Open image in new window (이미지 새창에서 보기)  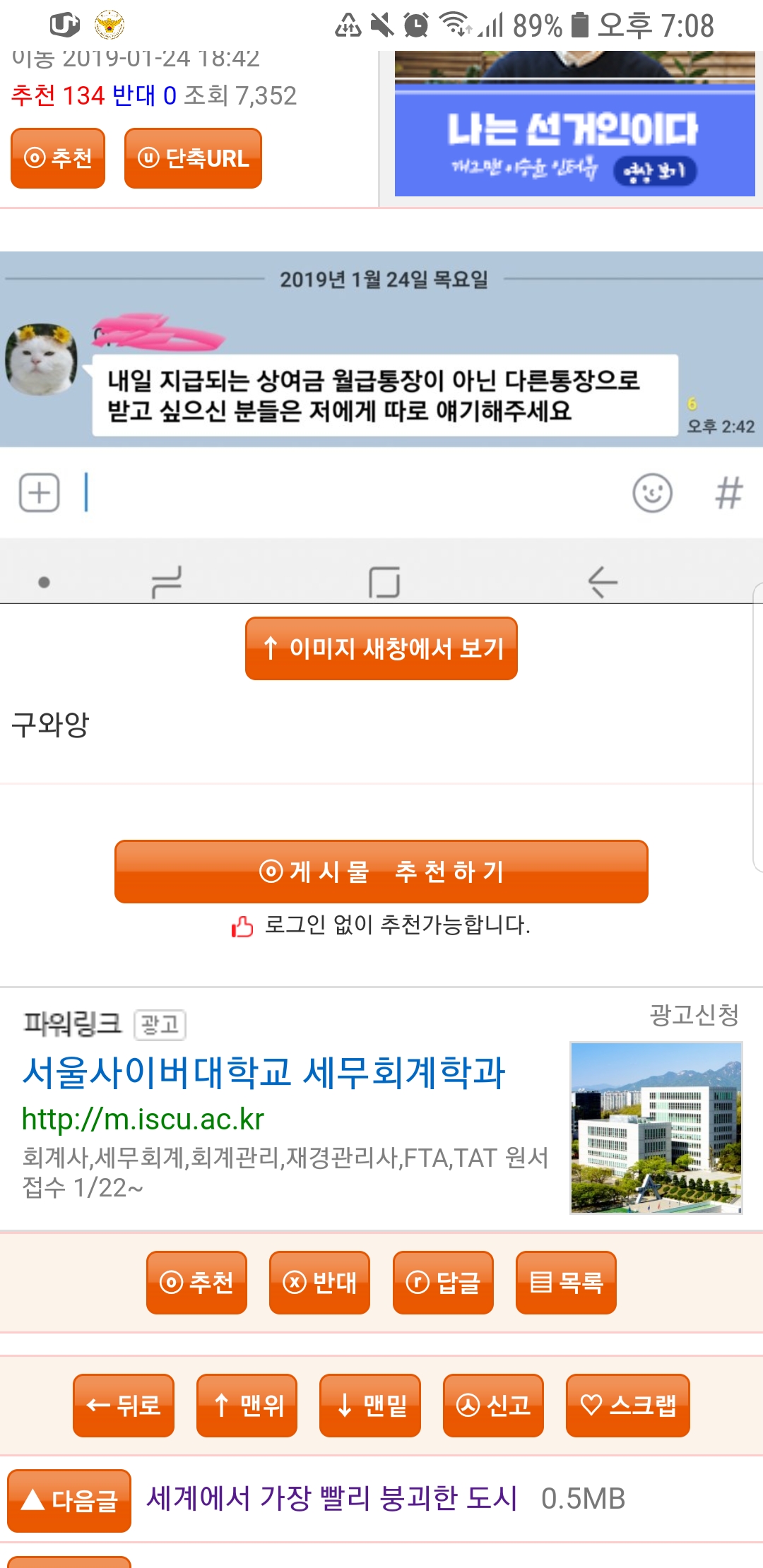click(x=381, y=648)
